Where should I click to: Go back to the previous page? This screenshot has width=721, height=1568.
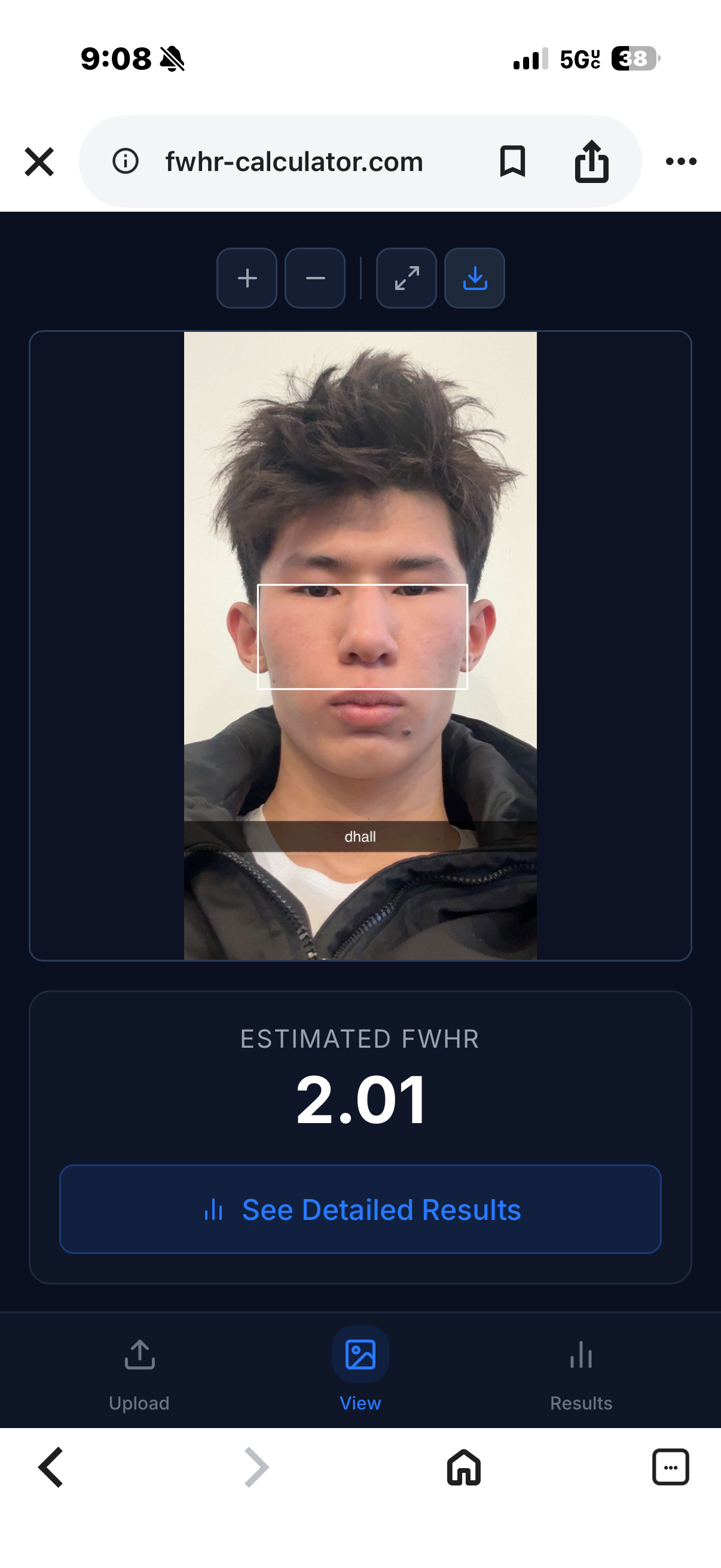point(51,1468)
